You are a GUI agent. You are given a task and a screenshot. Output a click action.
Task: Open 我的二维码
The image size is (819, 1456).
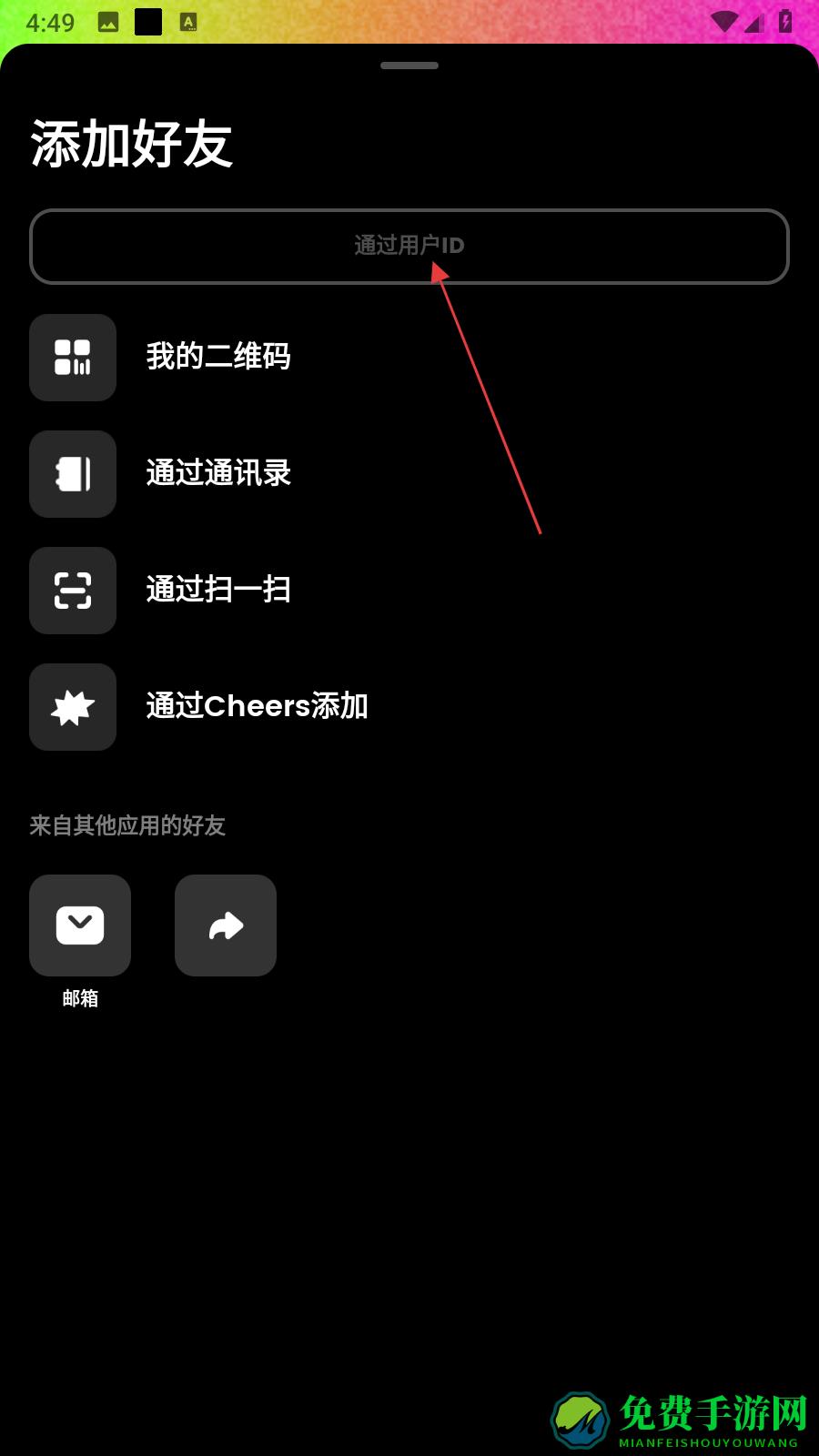click(x=217, y=357)
